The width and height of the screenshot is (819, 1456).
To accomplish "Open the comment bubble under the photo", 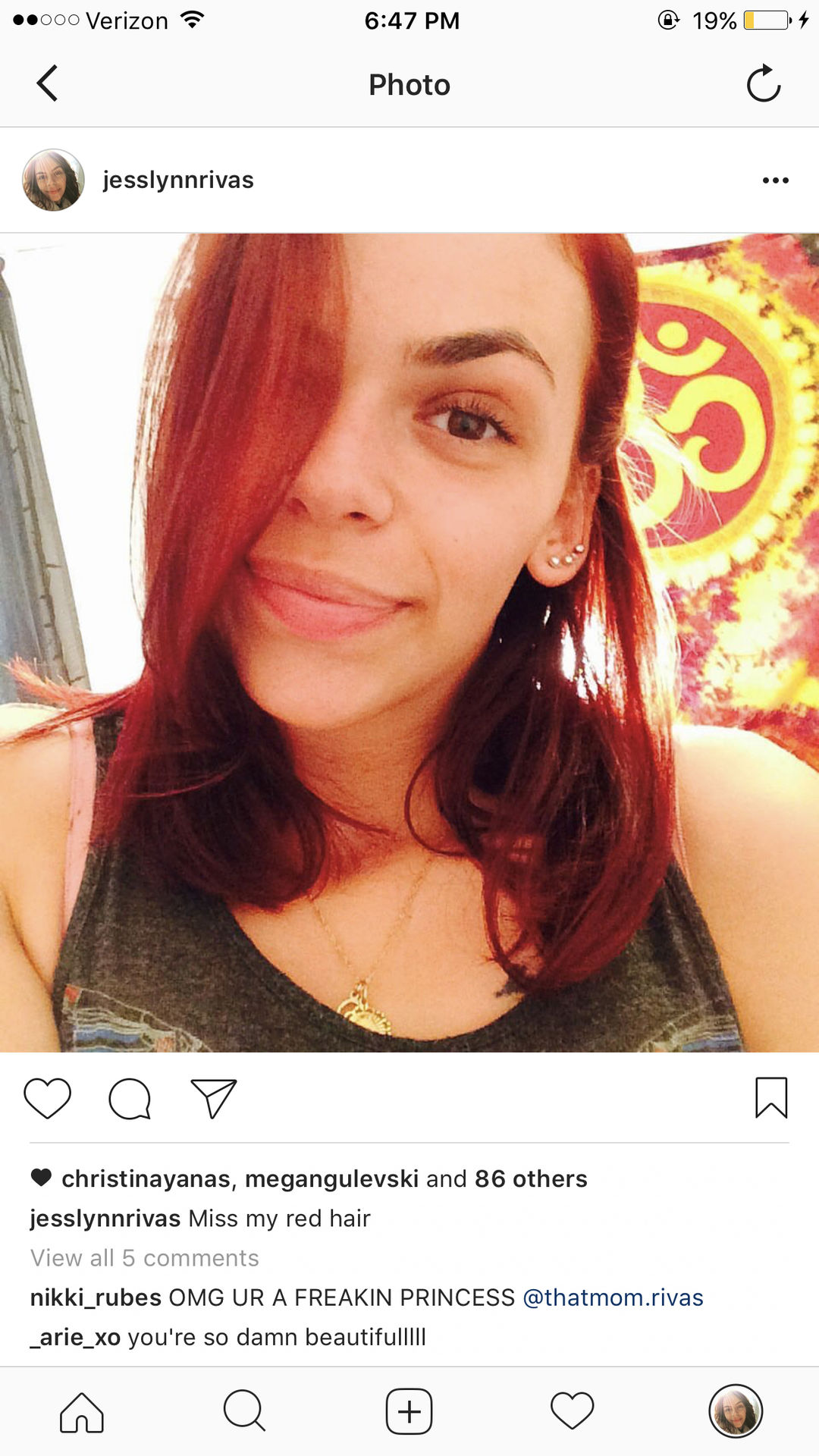I will point(130,1099).
